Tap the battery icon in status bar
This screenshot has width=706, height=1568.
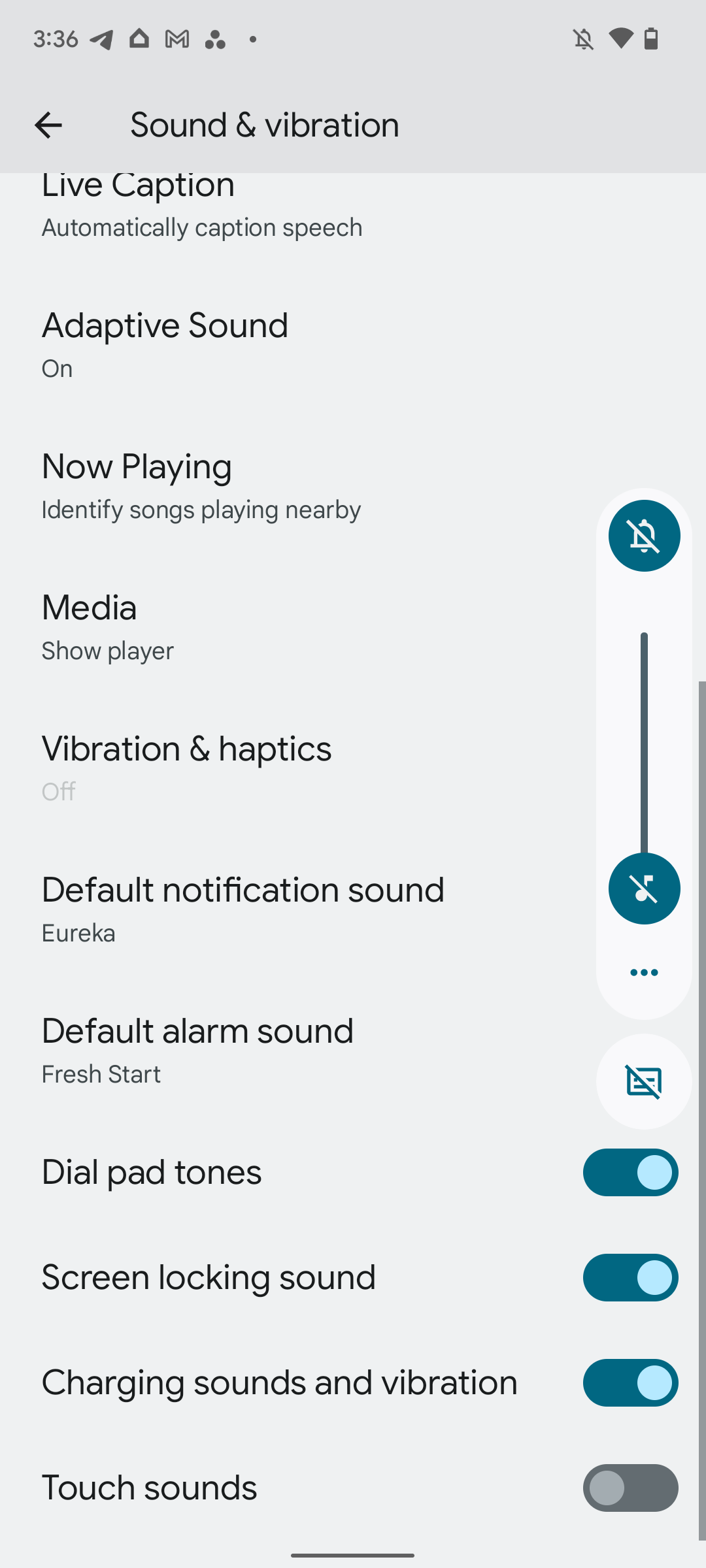click(651, 39)
